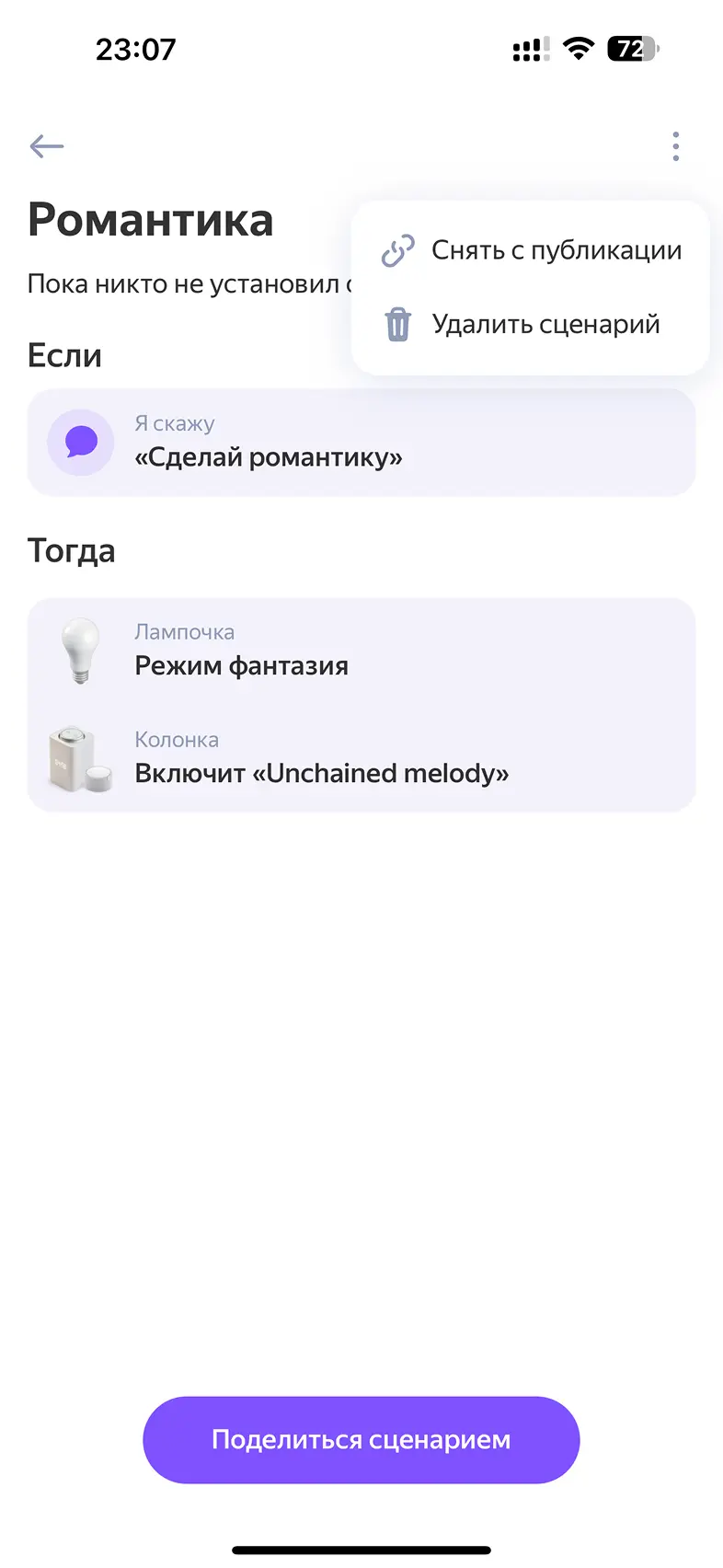This screenshot has width=723, height=1568.
Task: Open Лампочка «Режим фантазия» action
Action: [x=361, y=651]
